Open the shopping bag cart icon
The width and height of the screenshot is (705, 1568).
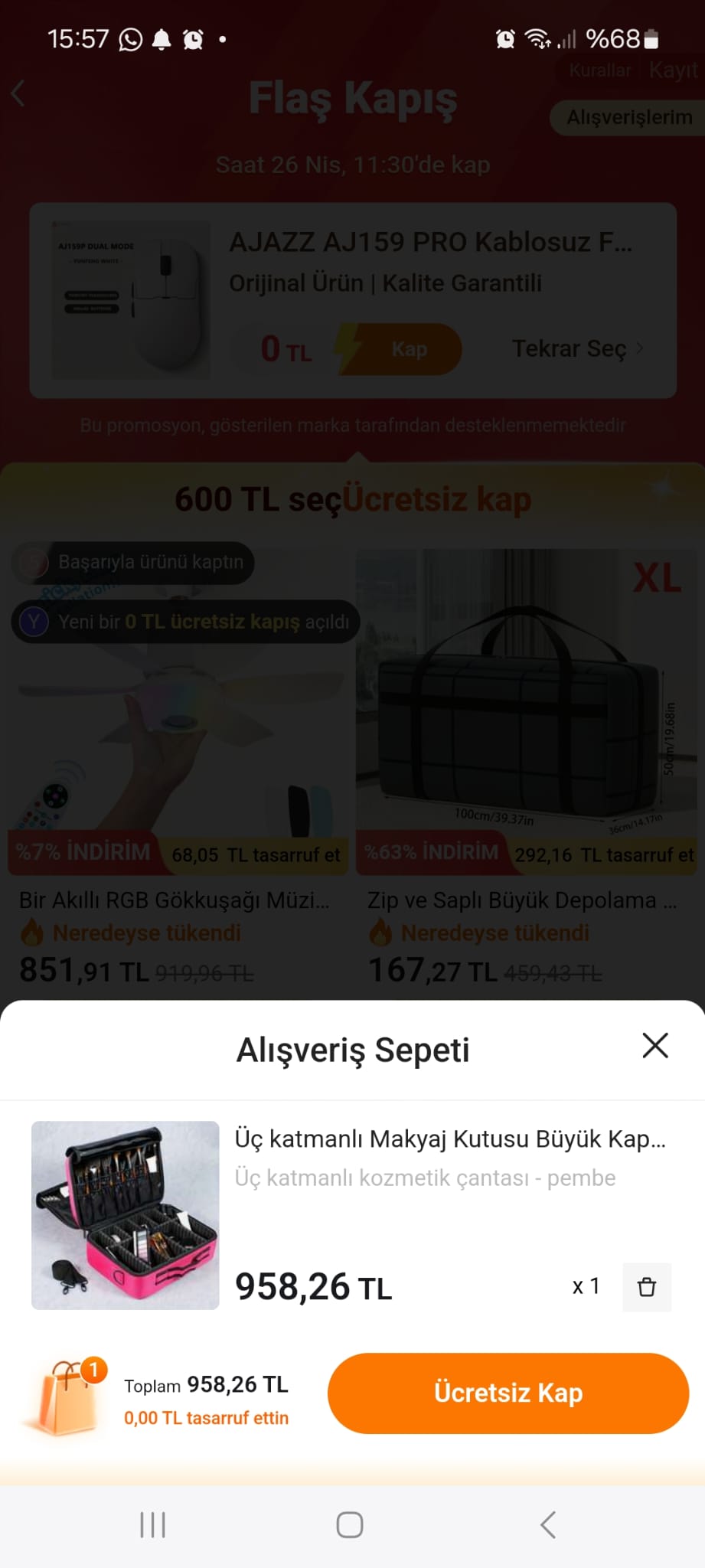pyautogui.click(x=68, y=1396)
